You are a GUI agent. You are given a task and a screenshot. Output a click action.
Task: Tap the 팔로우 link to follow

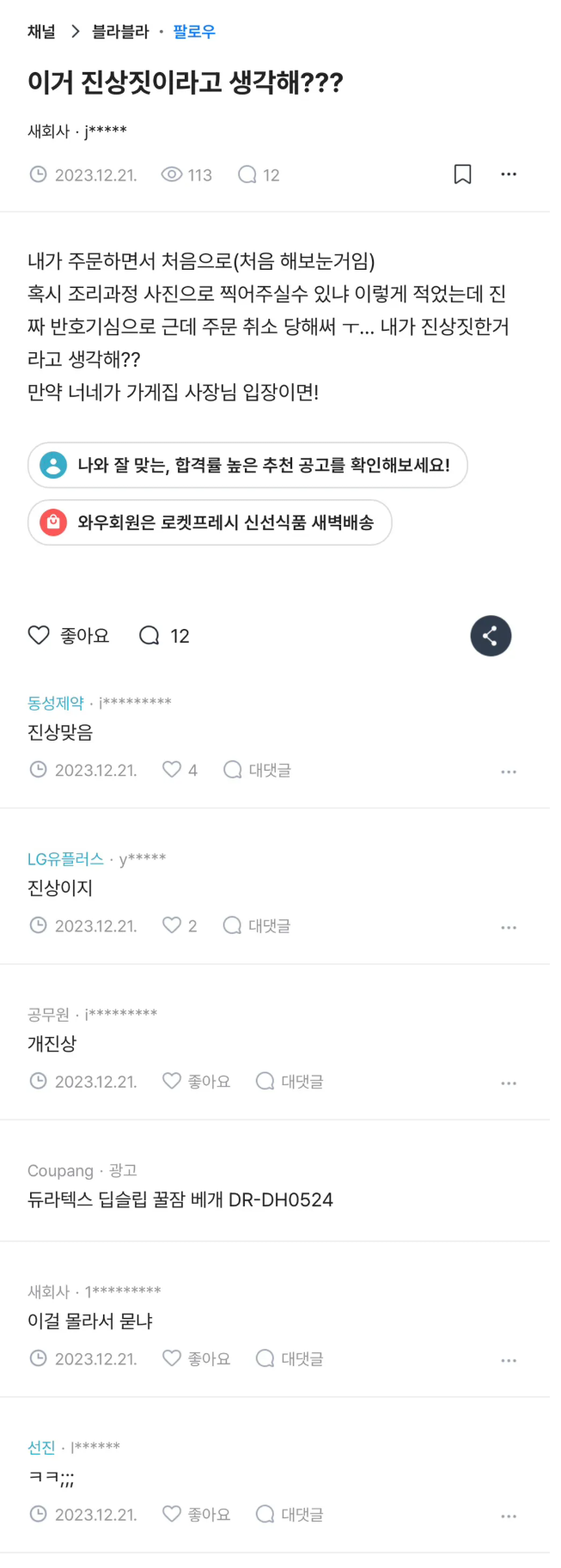[x=194, y=32]
